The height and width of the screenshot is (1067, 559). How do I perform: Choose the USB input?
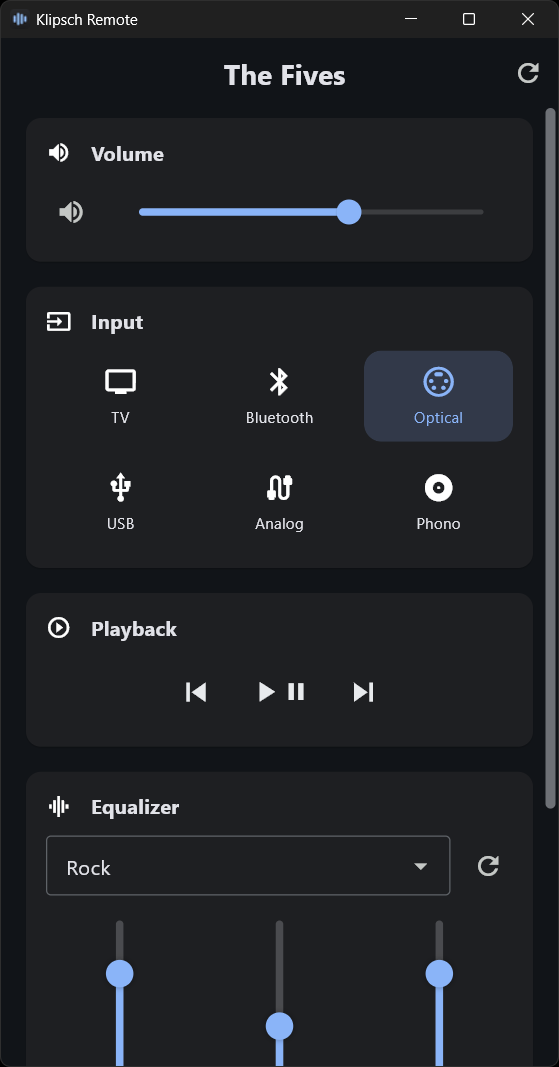coord(121,502)
